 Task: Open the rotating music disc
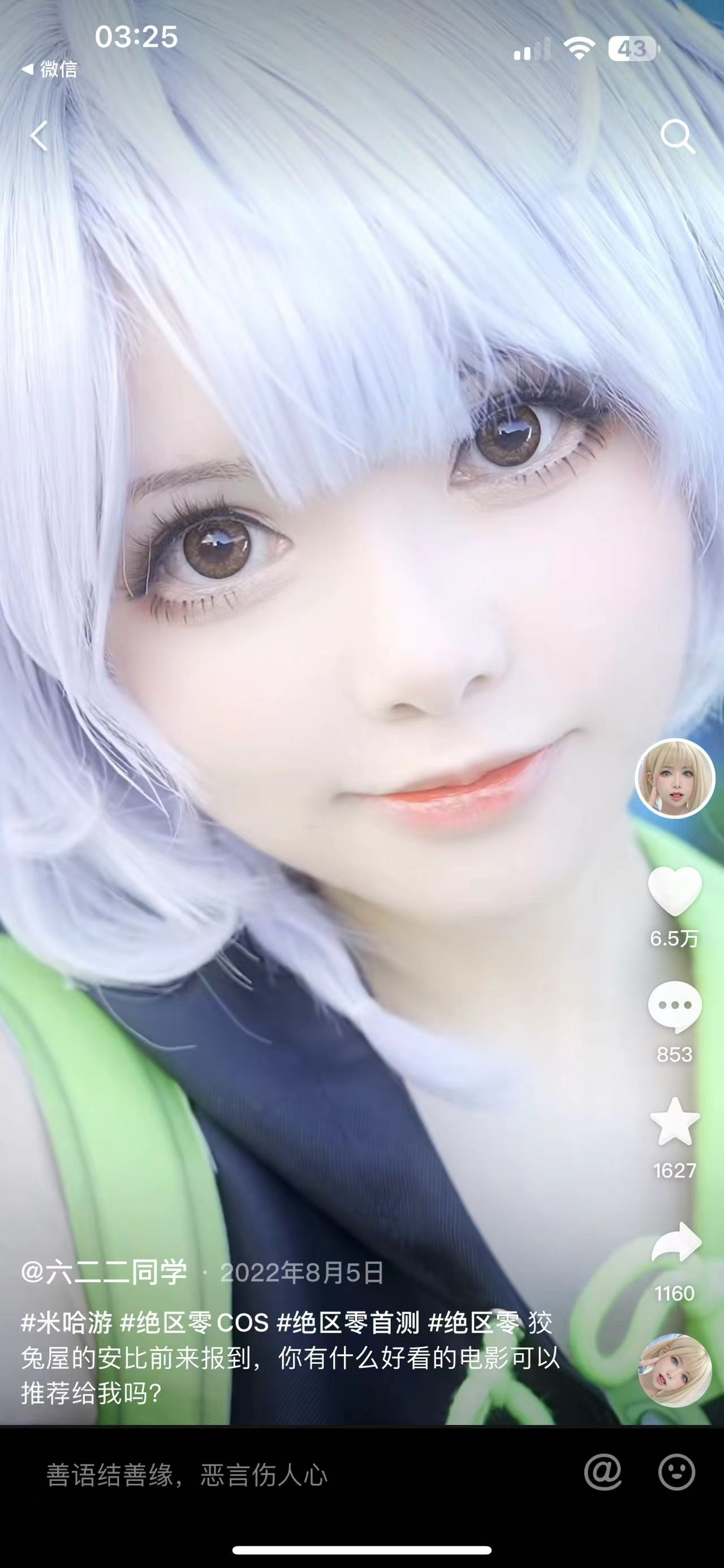click(x=675, y=1371)
